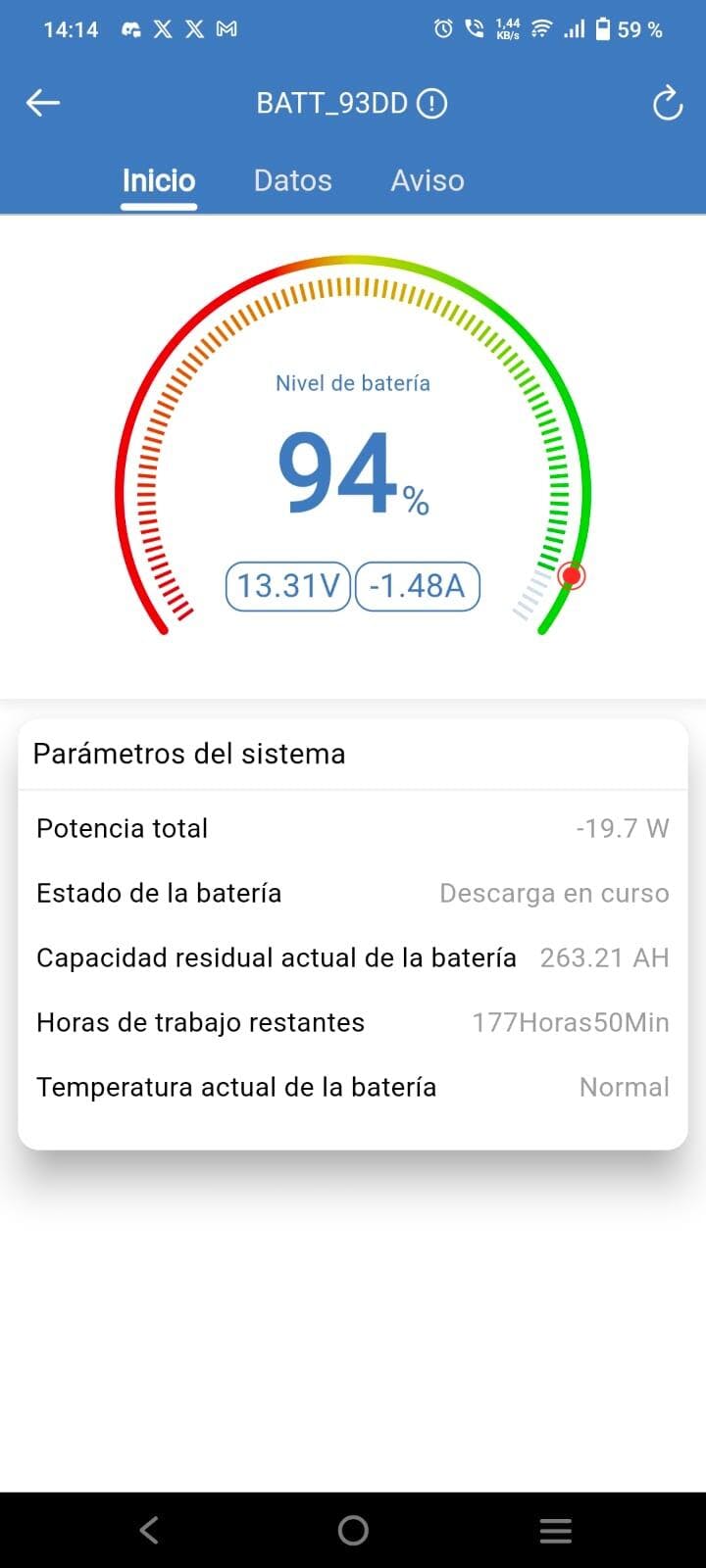Go back using the header arrow
The height and width of the screenshot is (1568, 706).
pyautogui.click(x=43, y=103)
